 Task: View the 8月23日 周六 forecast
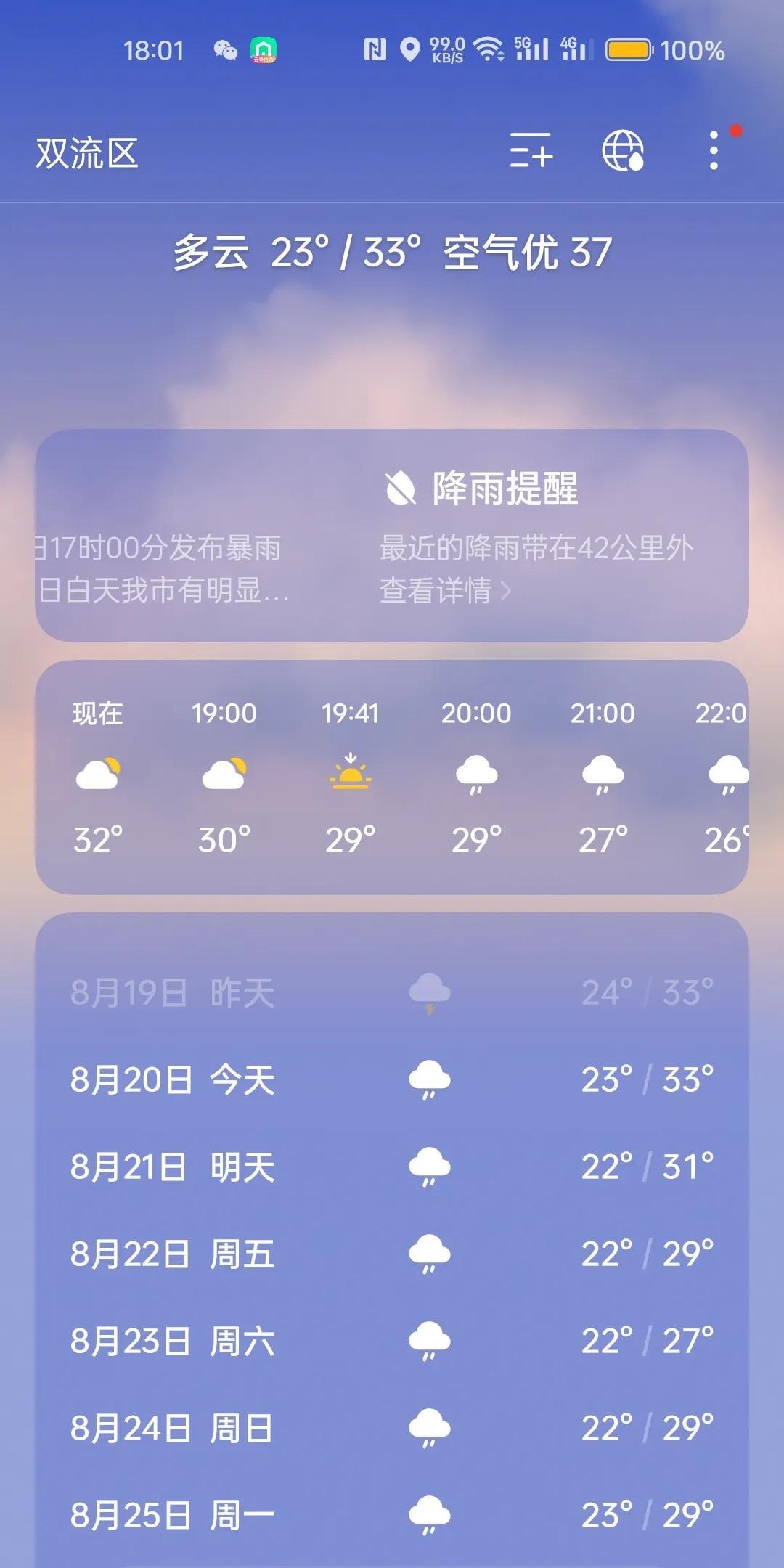click(392, 1341)
